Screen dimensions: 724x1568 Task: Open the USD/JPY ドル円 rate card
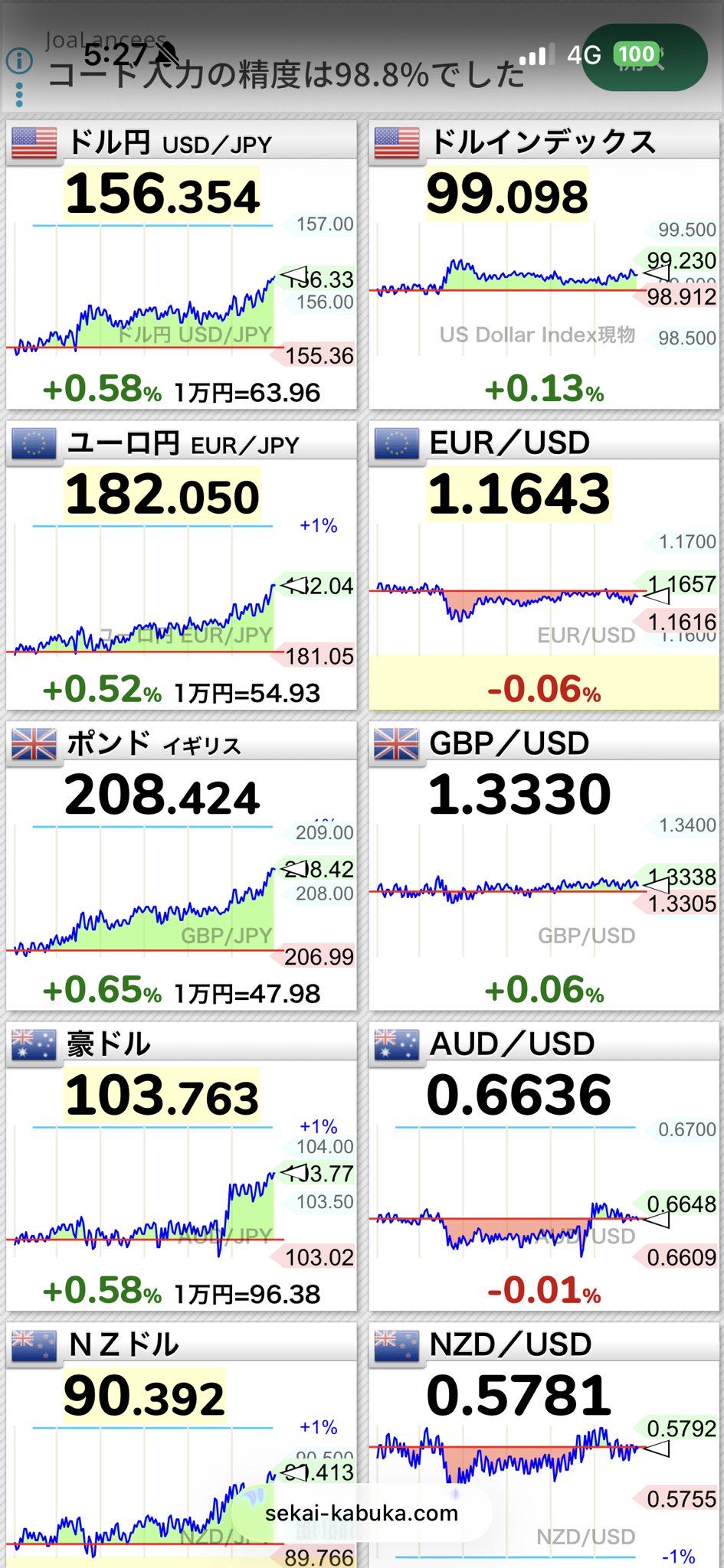[182, 264]
